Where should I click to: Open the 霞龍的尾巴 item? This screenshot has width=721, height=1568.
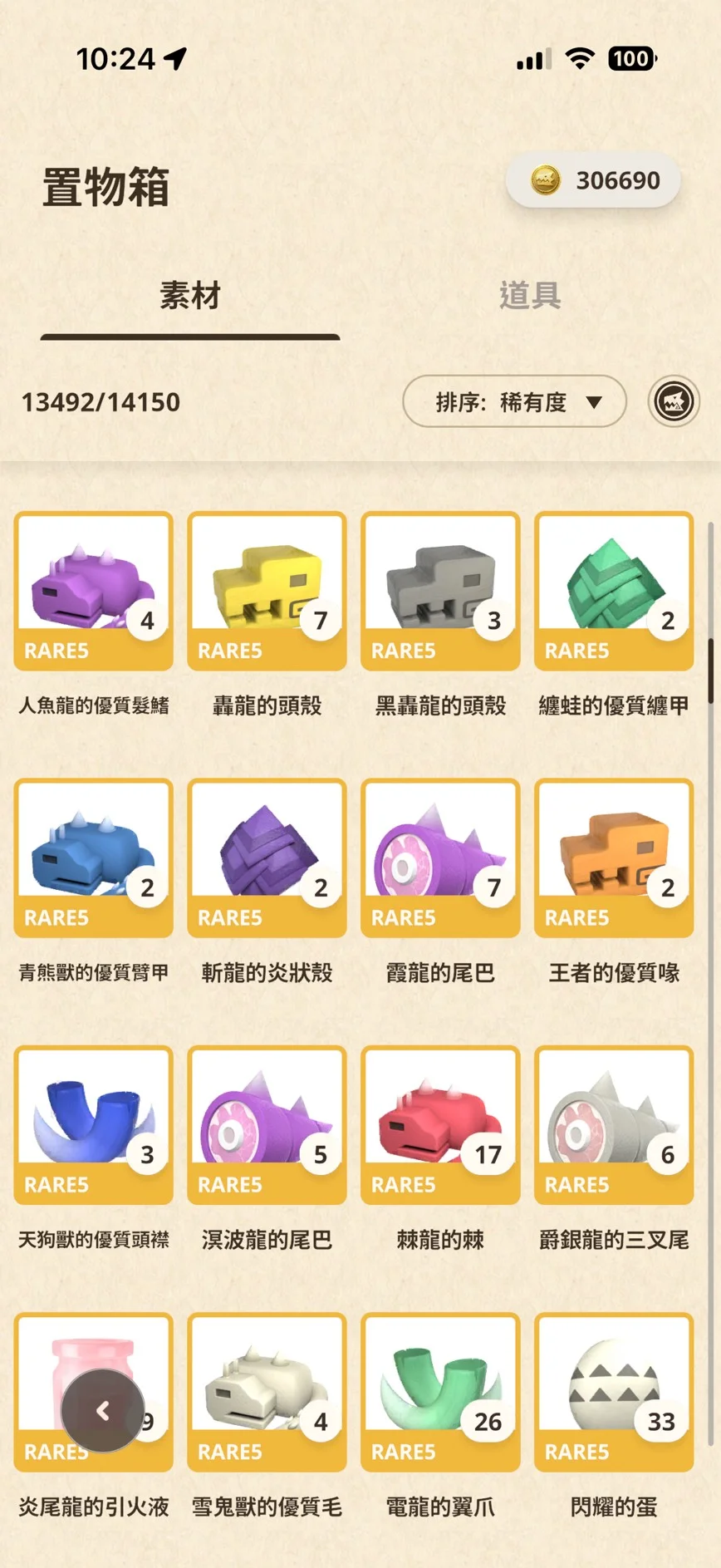coord(440,858)
